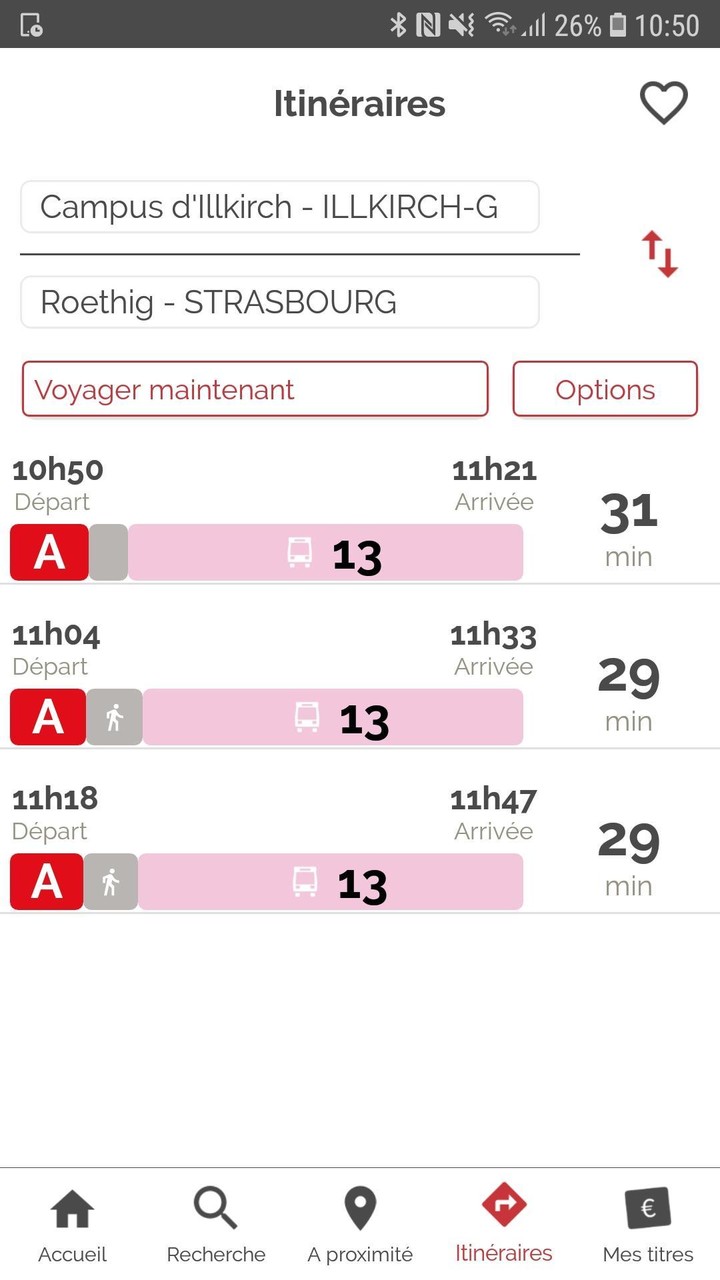Add this itinerary to favorites with heart icon
Viewport: 720px width, 1280px height.
tap(664, 103)
